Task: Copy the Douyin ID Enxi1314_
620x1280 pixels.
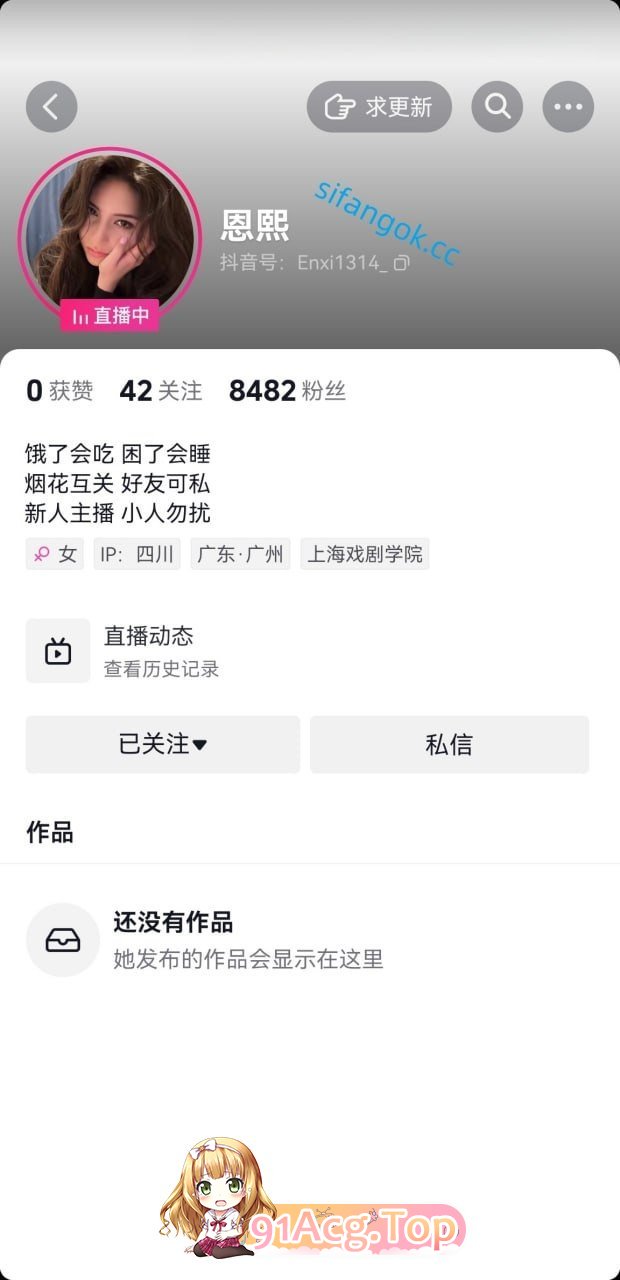Action: point(402,263)
